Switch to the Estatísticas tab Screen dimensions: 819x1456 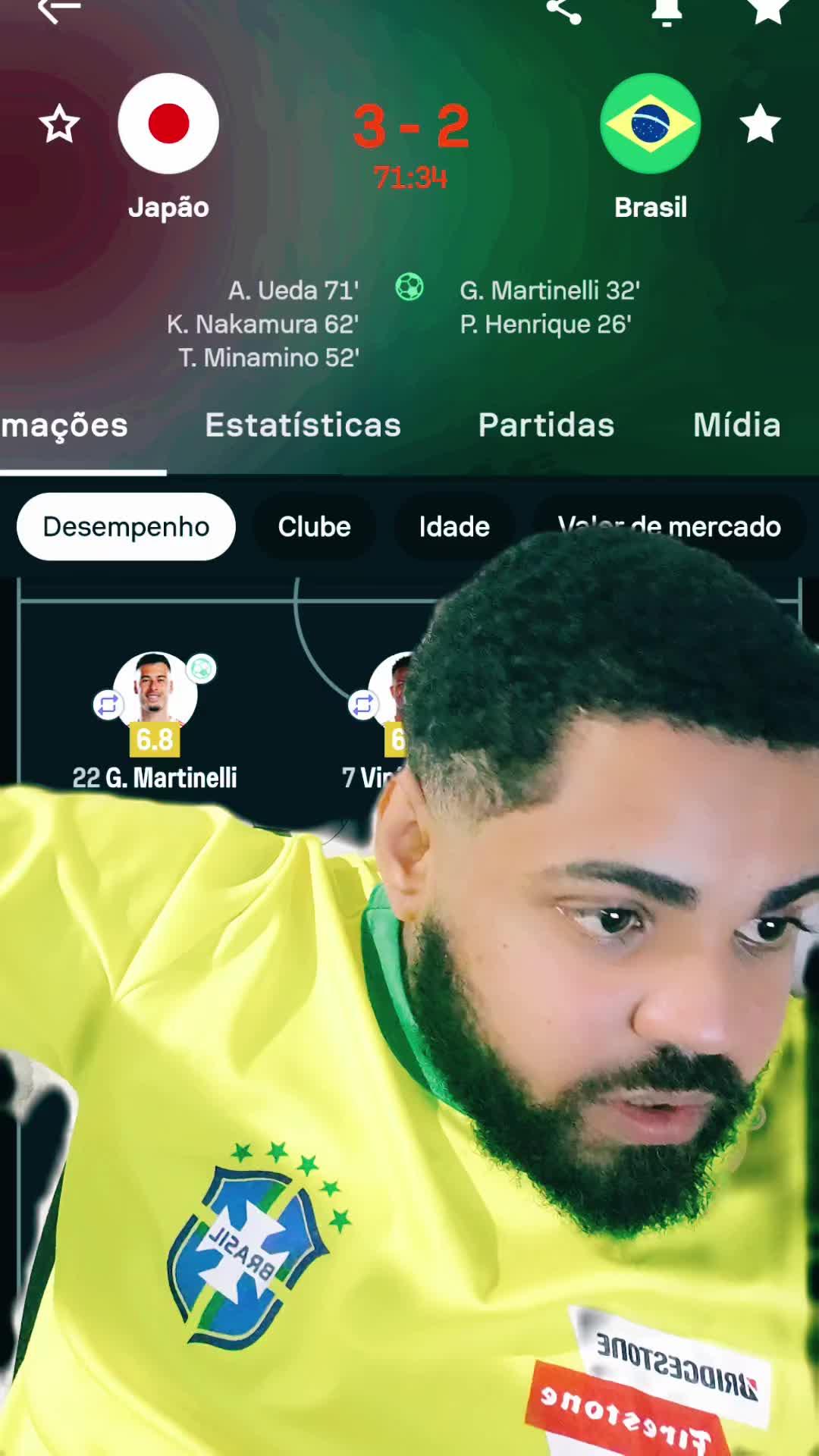coord(303,425)
